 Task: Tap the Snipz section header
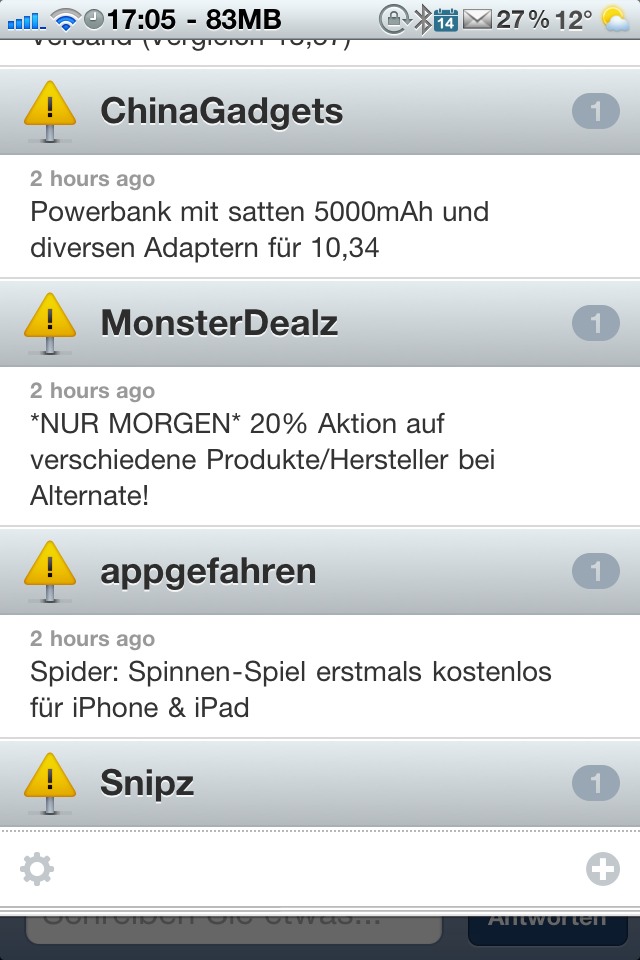point(320,784)
